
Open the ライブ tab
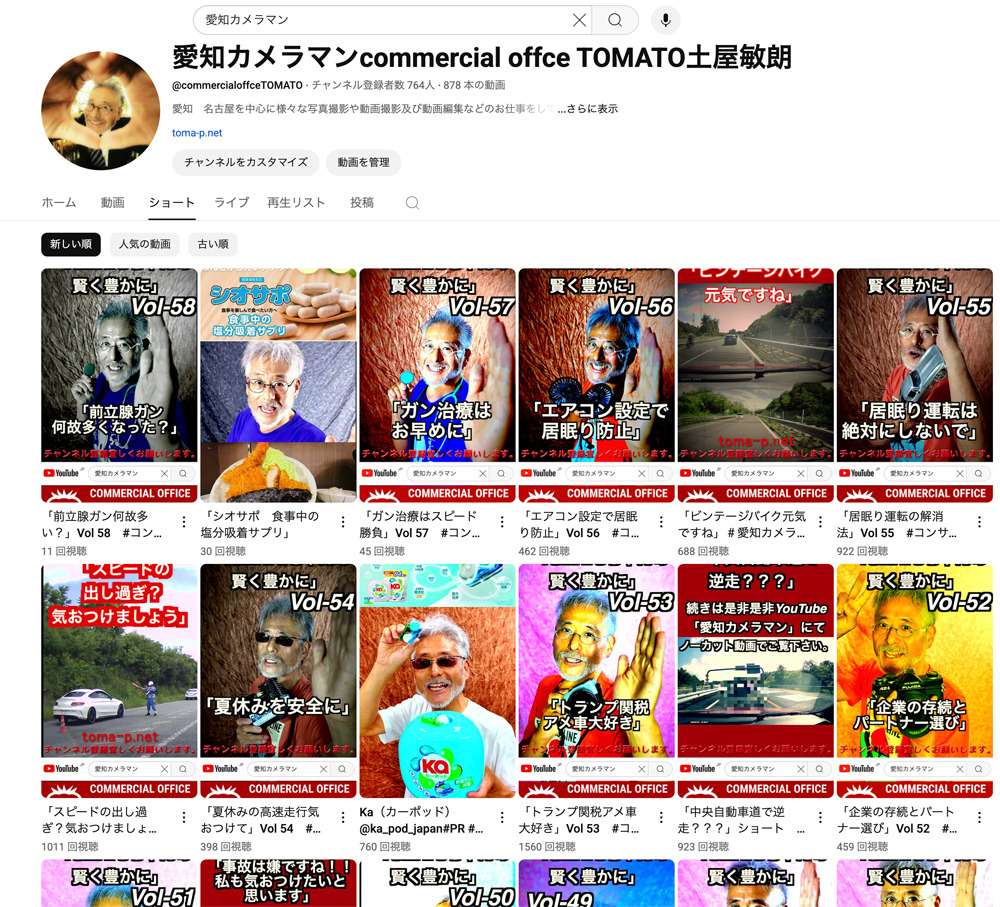(231, 202)
